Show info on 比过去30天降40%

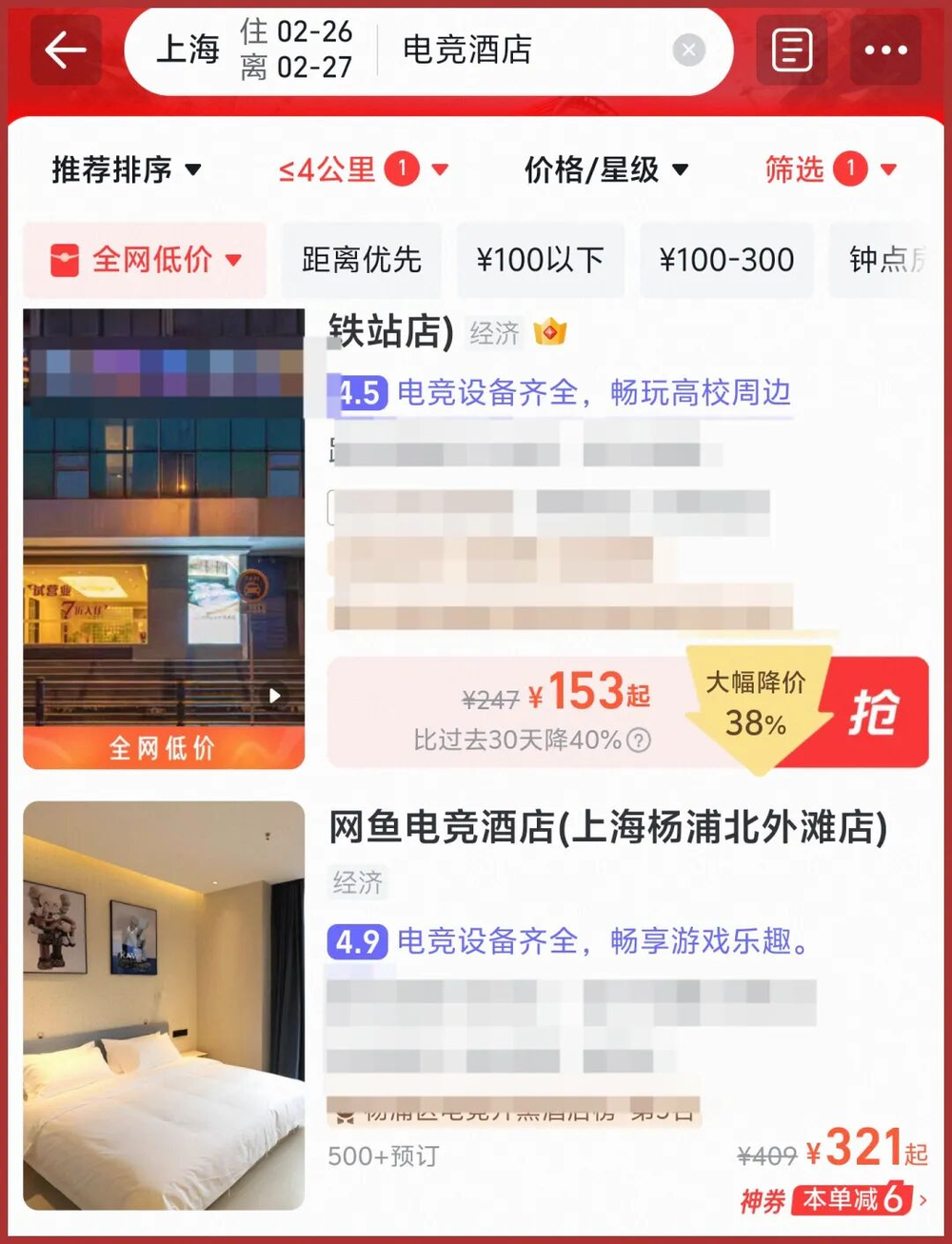[x=641, y=740]
